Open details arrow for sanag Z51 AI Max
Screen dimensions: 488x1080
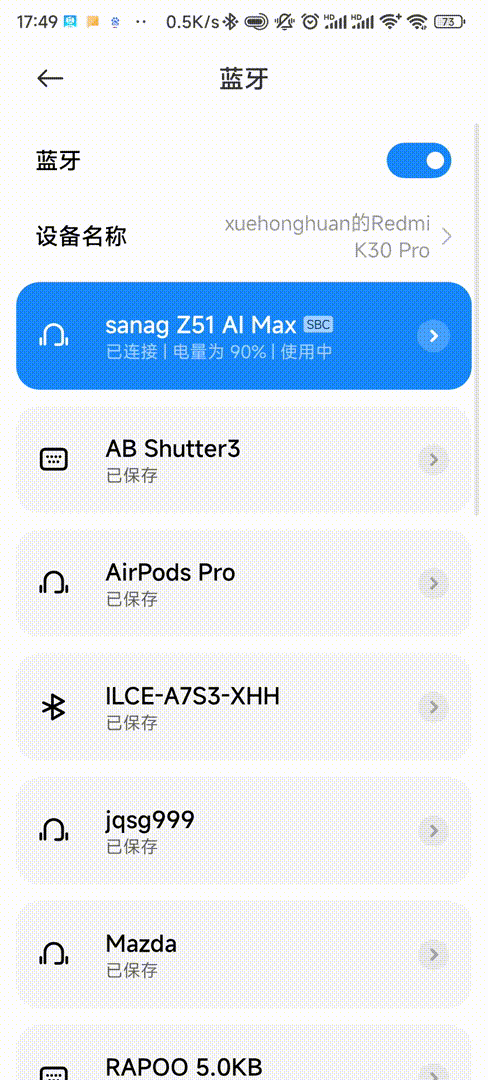coord(434,335)
